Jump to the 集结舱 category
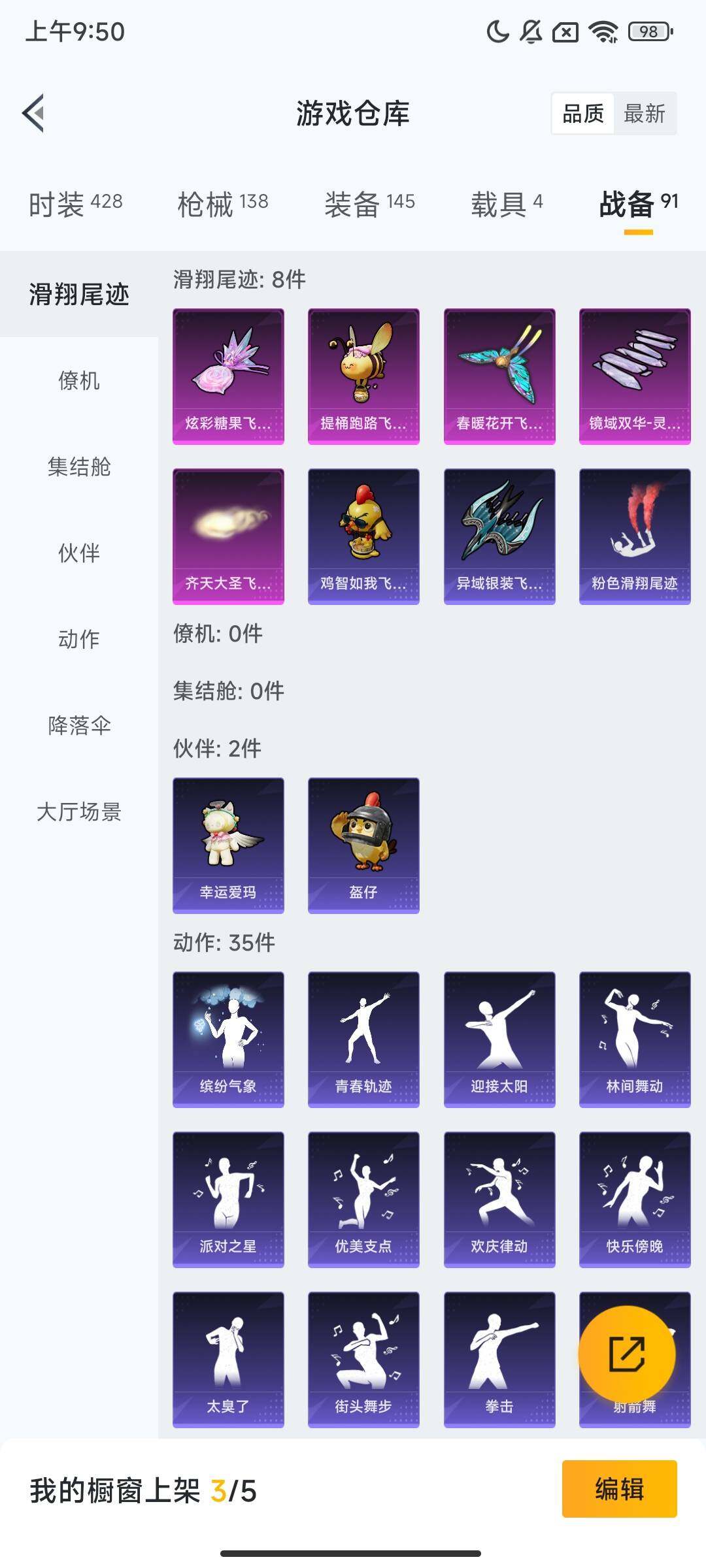706x1568 pixels. (79, 466)
